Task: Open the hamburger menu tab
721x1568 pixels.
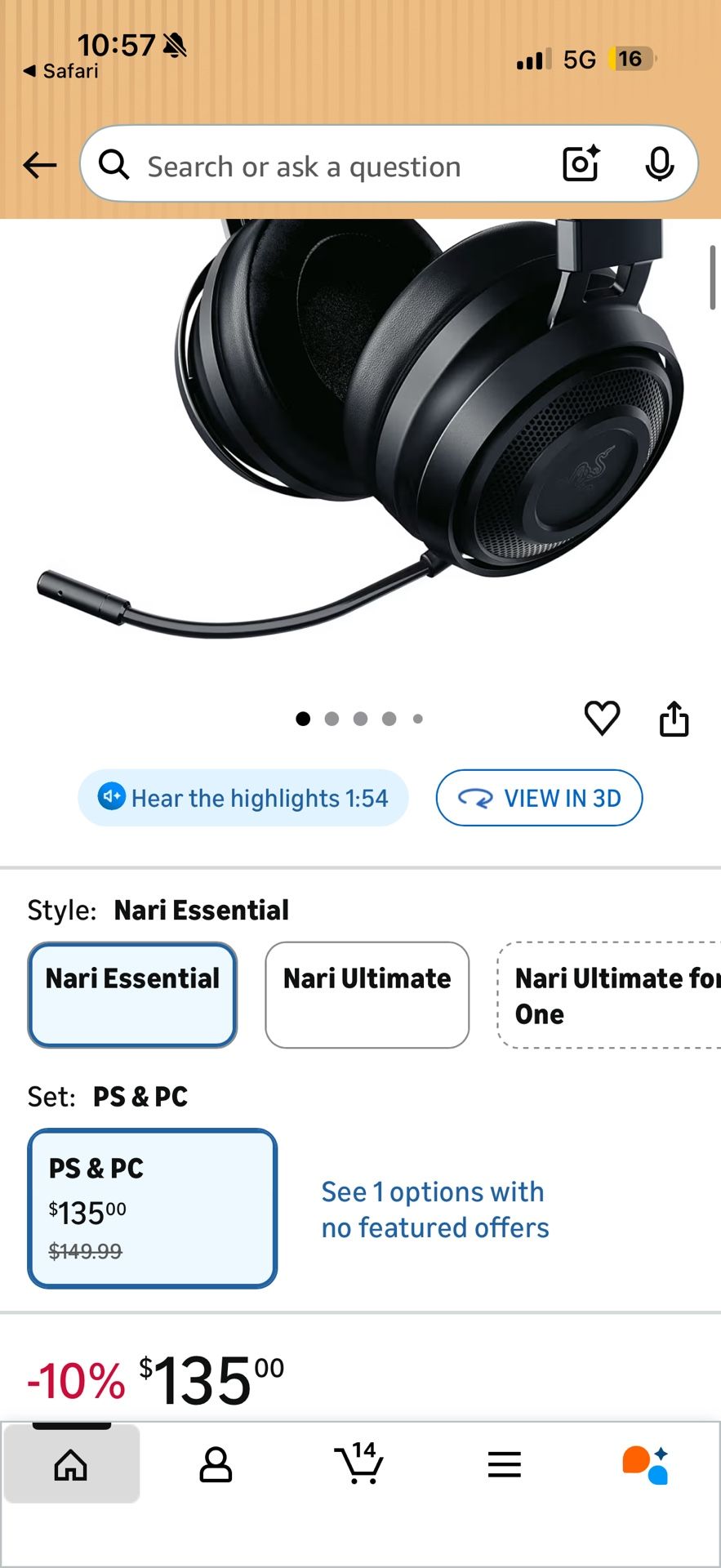Action: click(504, 1464)
